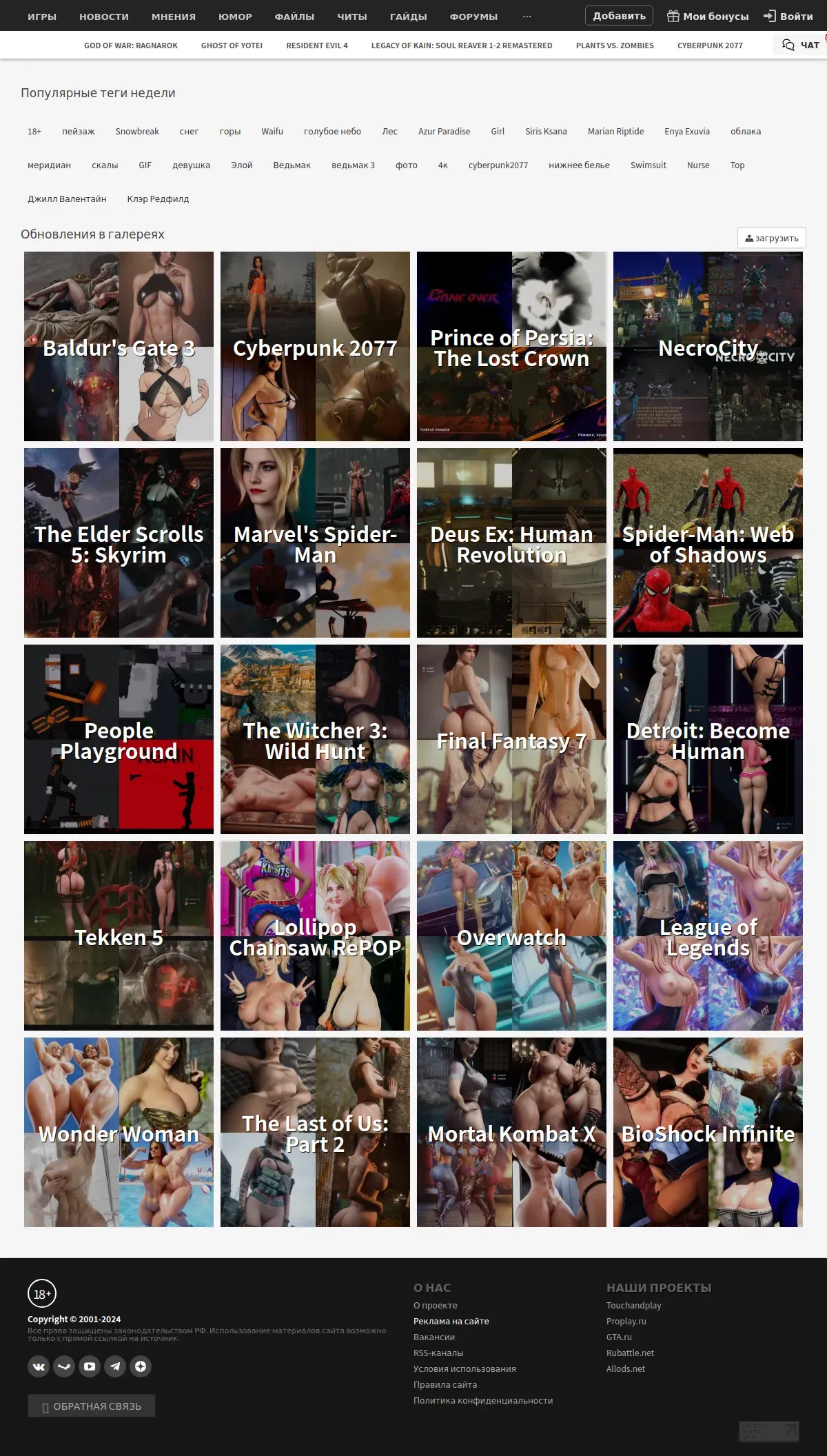Open the Правила сайта link
The image size is (827, 1456).
pyautogui.click(x=445, y=1385)
